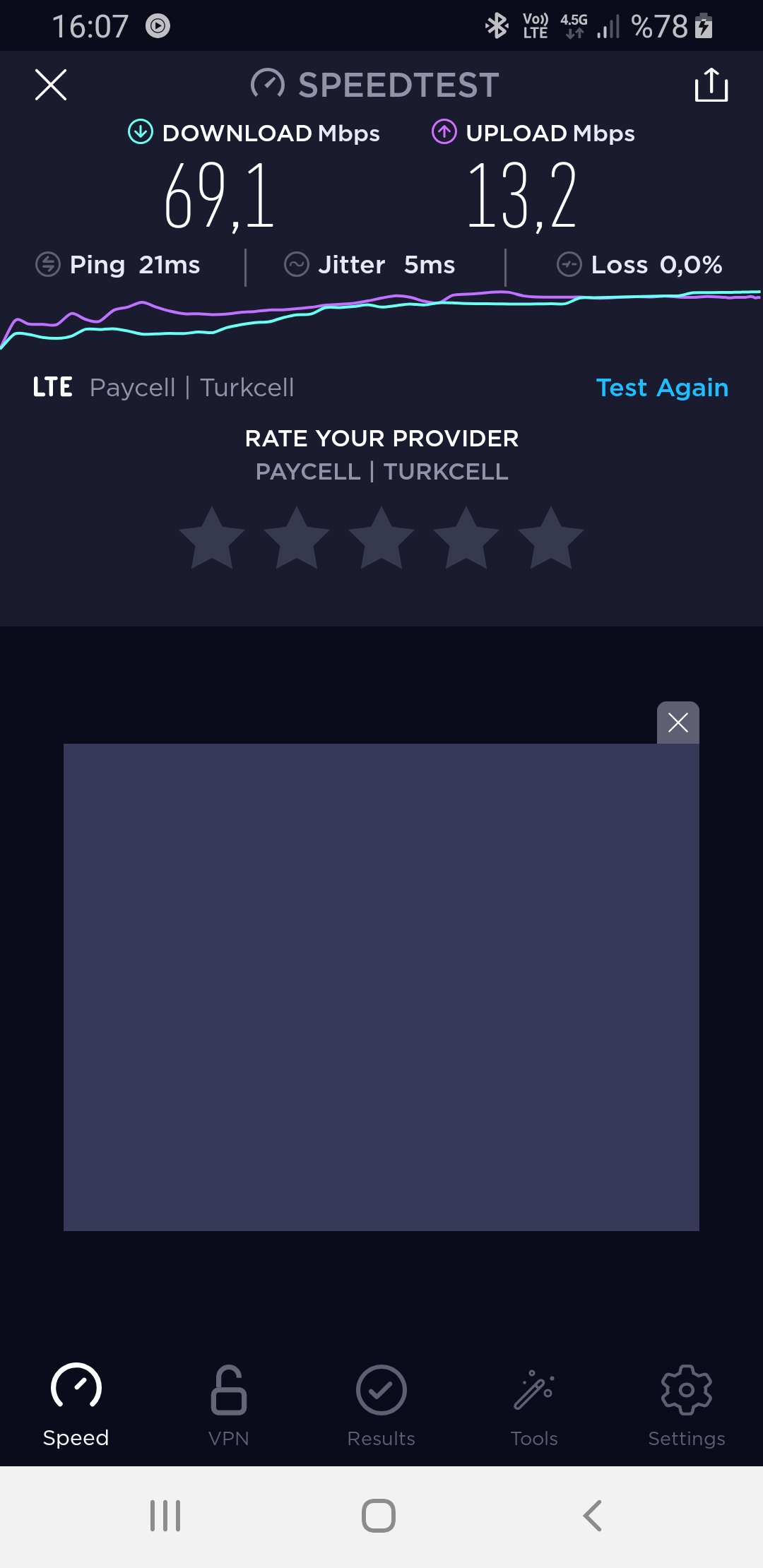Dismiss the ad banner
The height and width of the screenshot is (1568, 763).
click(x=678, y=723)
